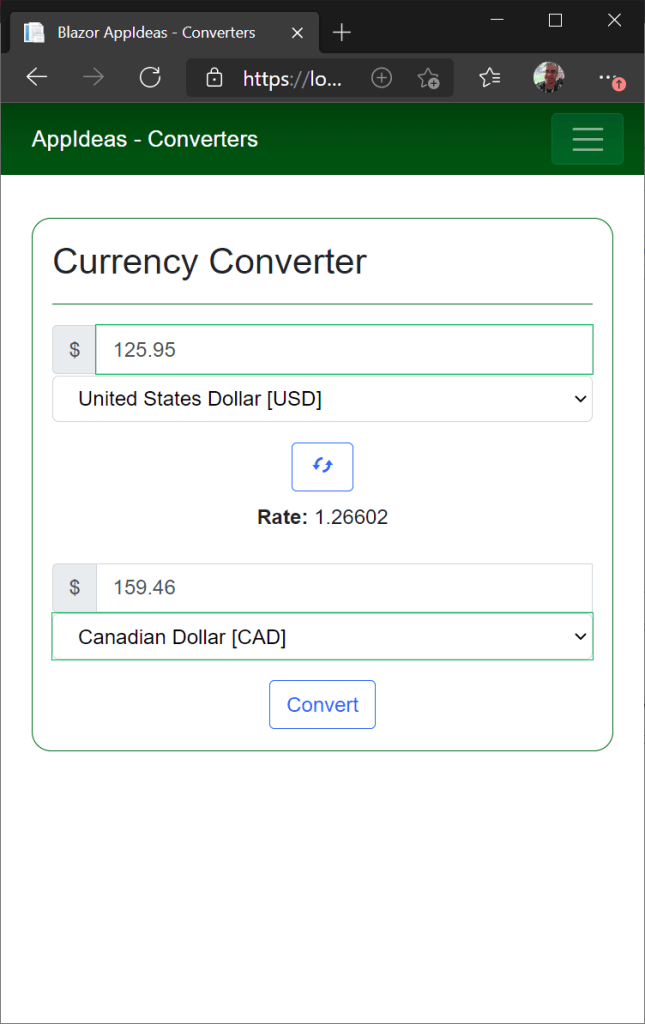
Task: Expand the United States Dollar [USD] dropdown
Action: point(322,399)
